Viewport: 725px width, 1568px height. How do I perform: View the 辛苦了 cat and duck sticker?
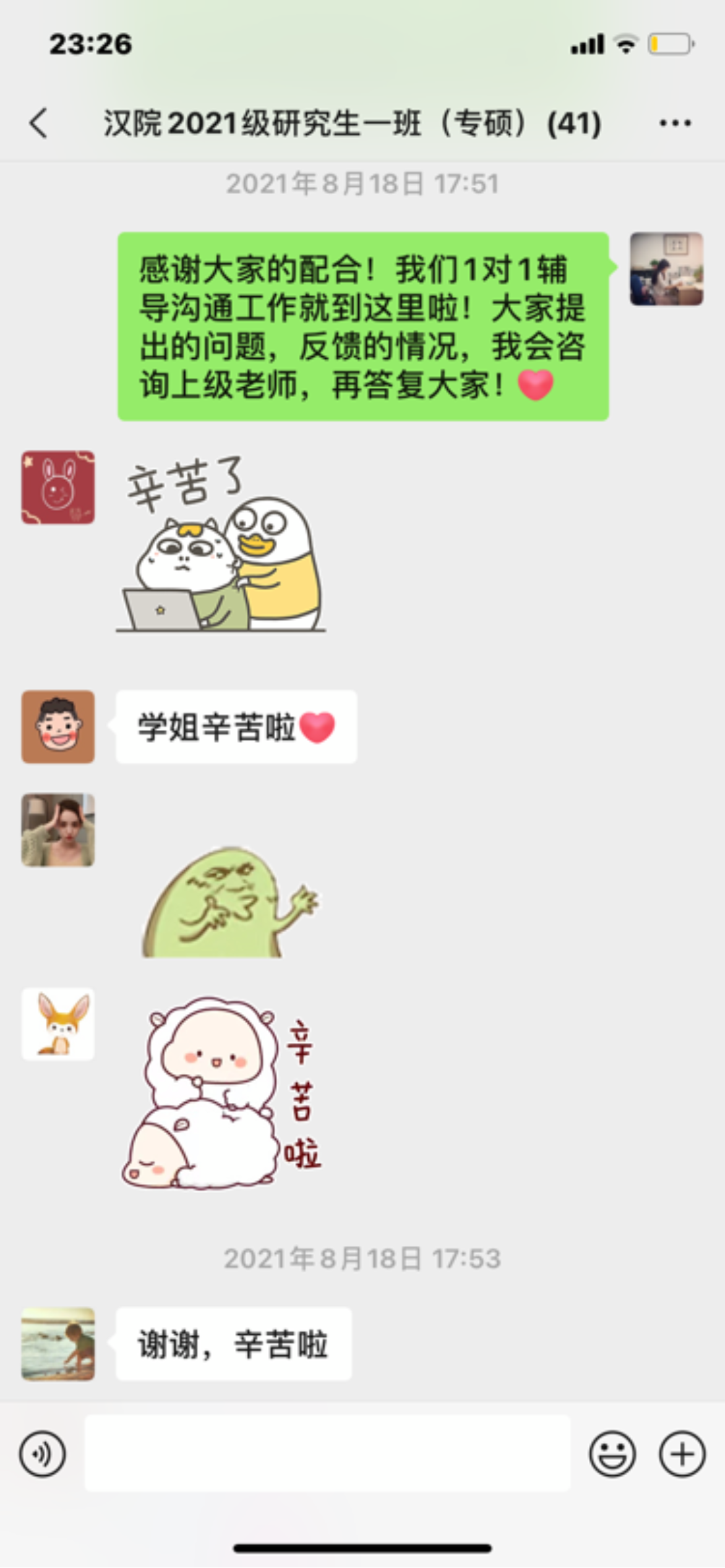221,546
